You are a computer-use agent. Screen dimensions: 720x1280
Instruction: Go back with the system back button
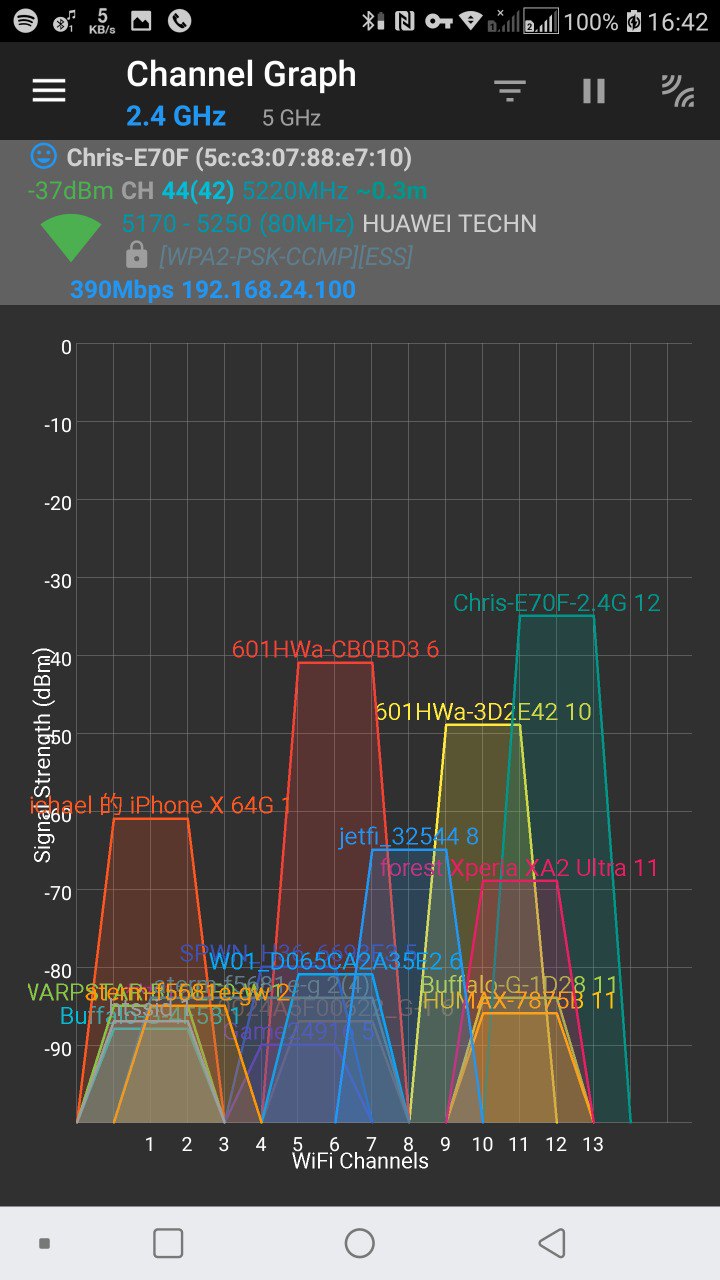click(551, 1243)
